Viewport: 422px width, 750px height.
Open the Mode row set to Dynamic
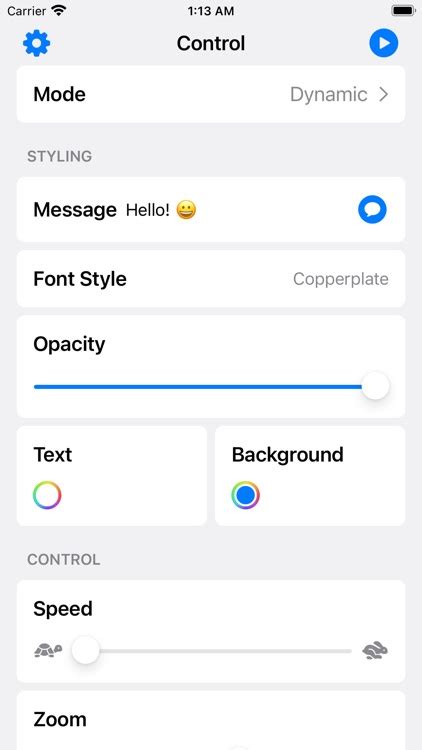coord(211,94)
